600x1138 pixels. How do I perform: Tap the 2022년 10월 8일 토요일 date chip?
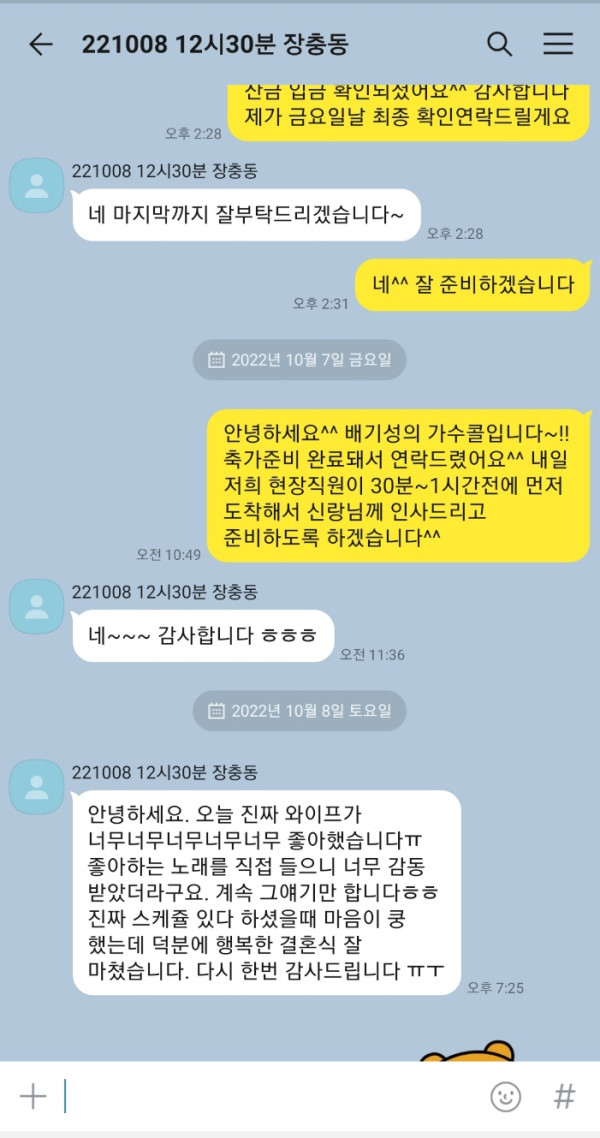pos(300,711)
